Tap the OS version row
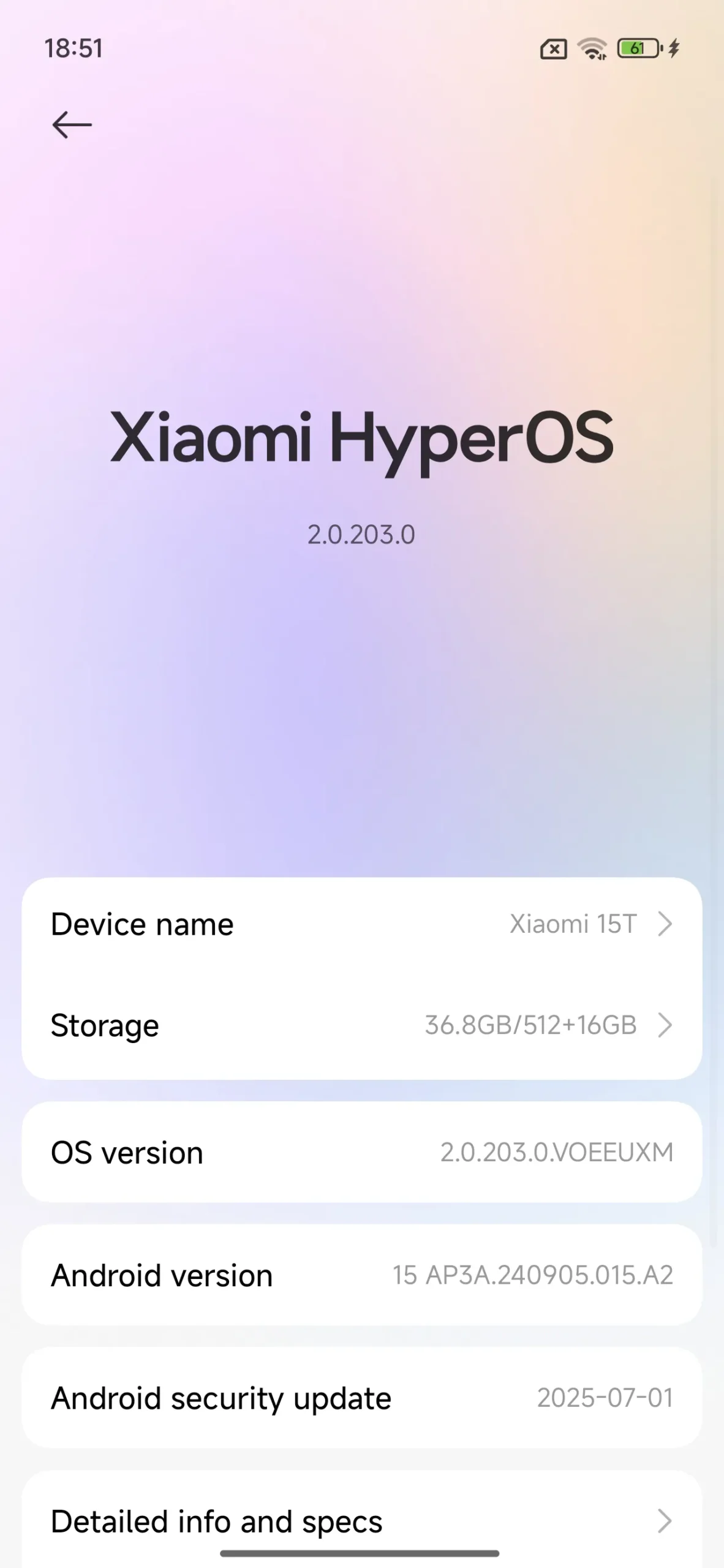This screenshot has height=1568, width=724. pos(361,1153)
